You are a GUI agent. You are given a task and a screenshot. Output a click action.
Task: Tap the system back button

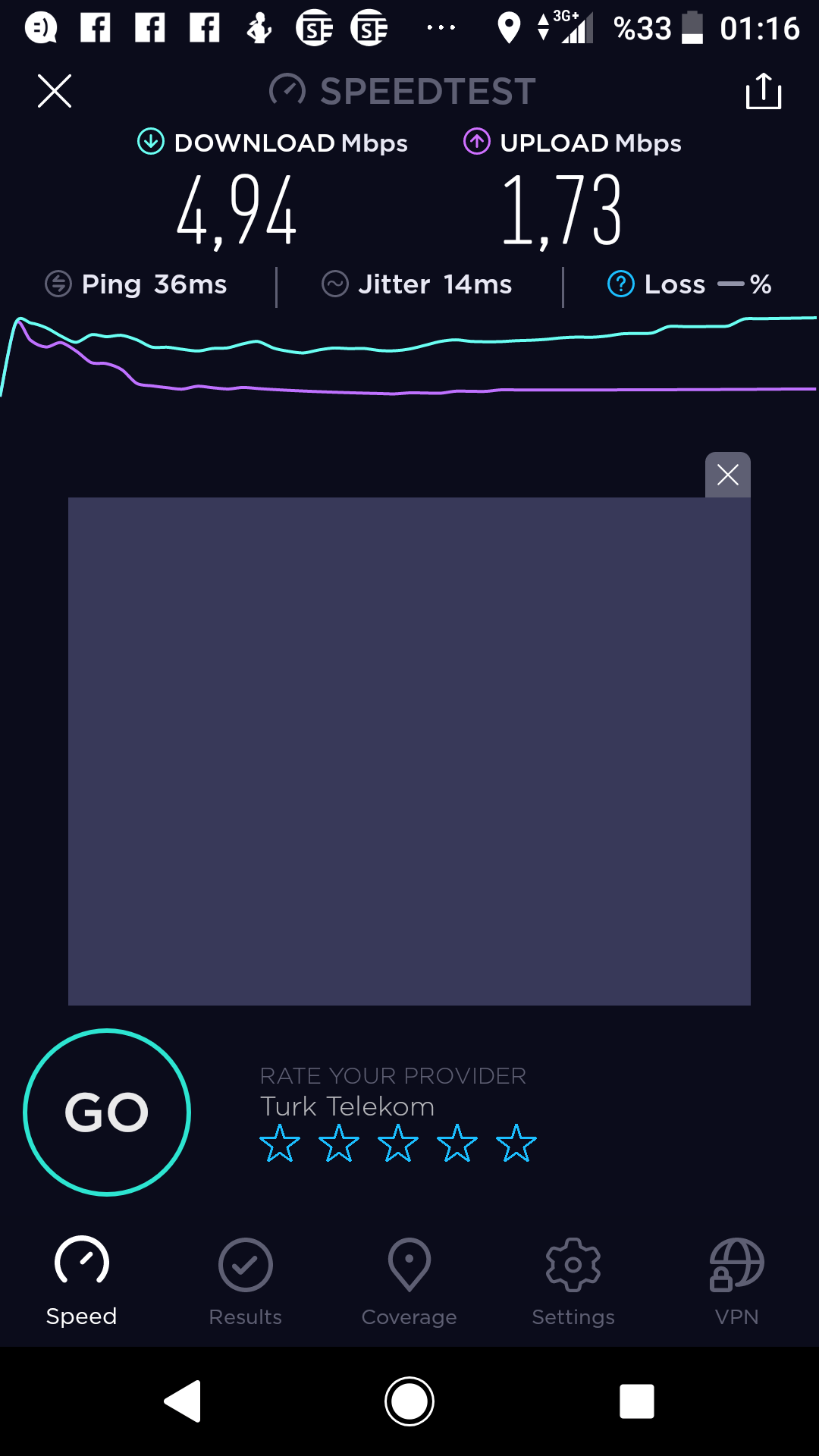[x=183, y=1401]
